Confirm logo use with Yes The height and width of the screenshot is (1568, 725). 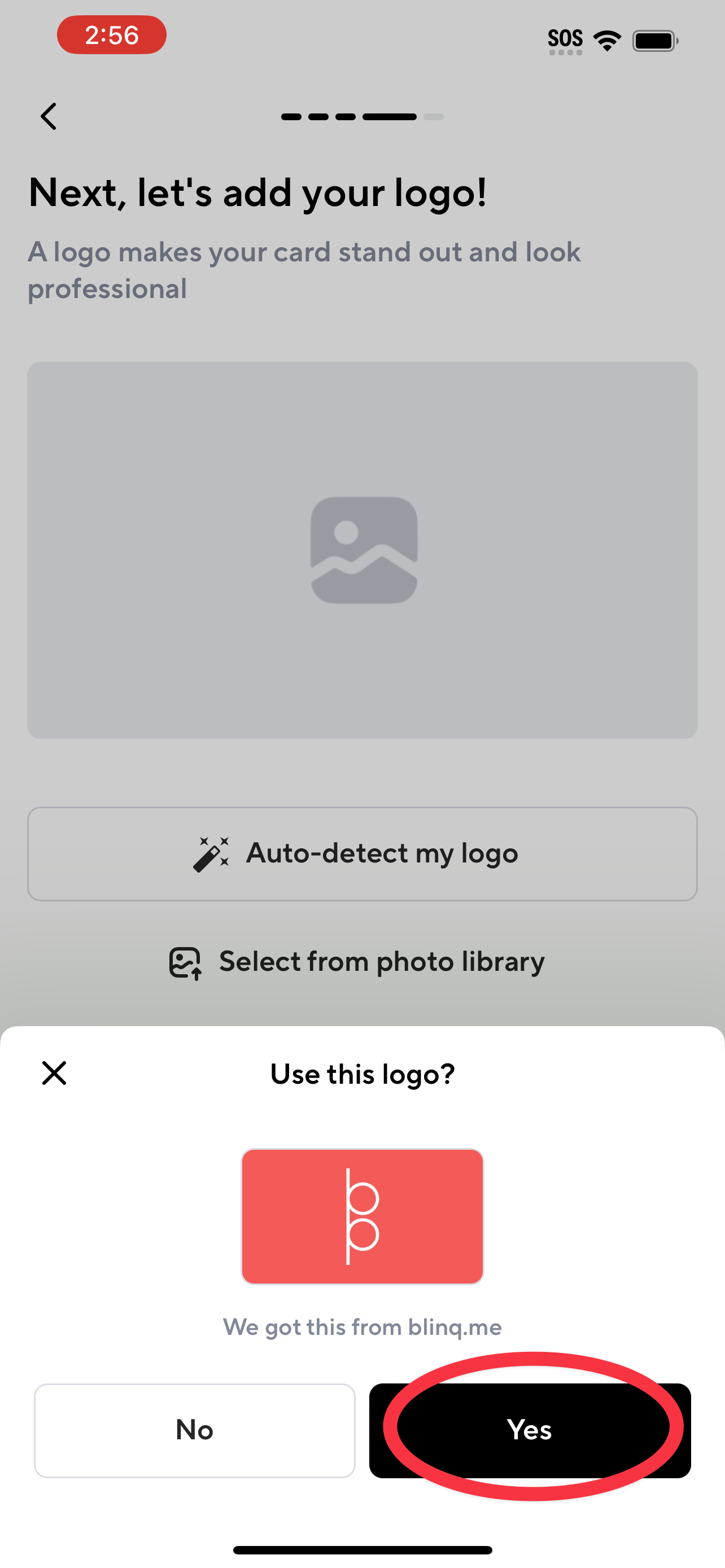529,1430
